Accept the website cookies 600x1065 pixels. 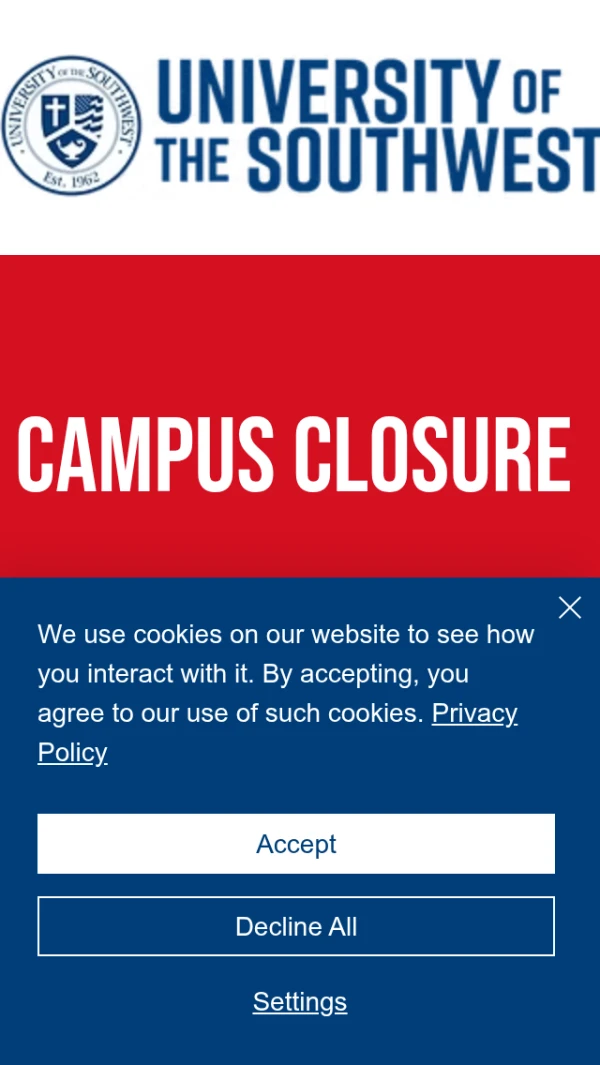tap(296, 844)
